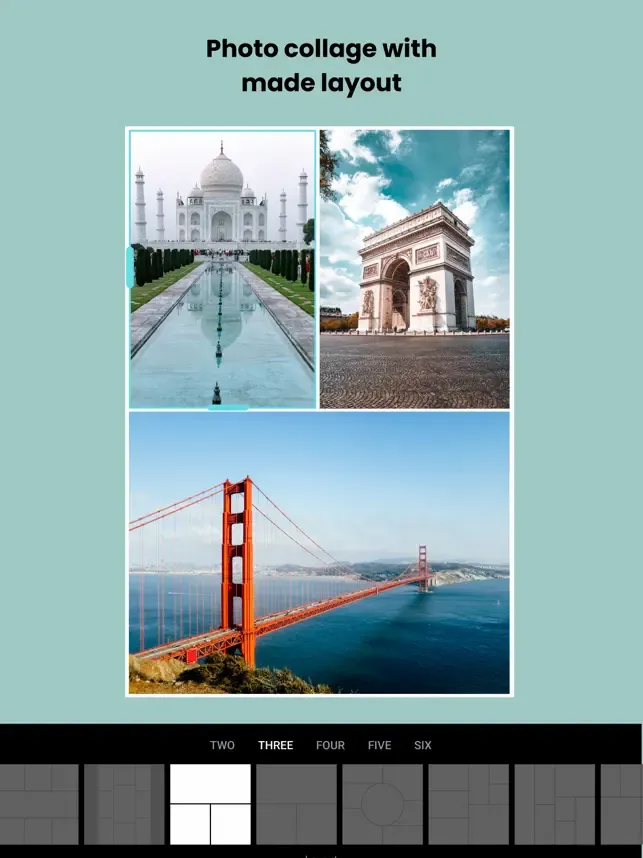Screen dimensions: 643x858
Task: Select the THREE layouts tab
Action: [275, 745]
